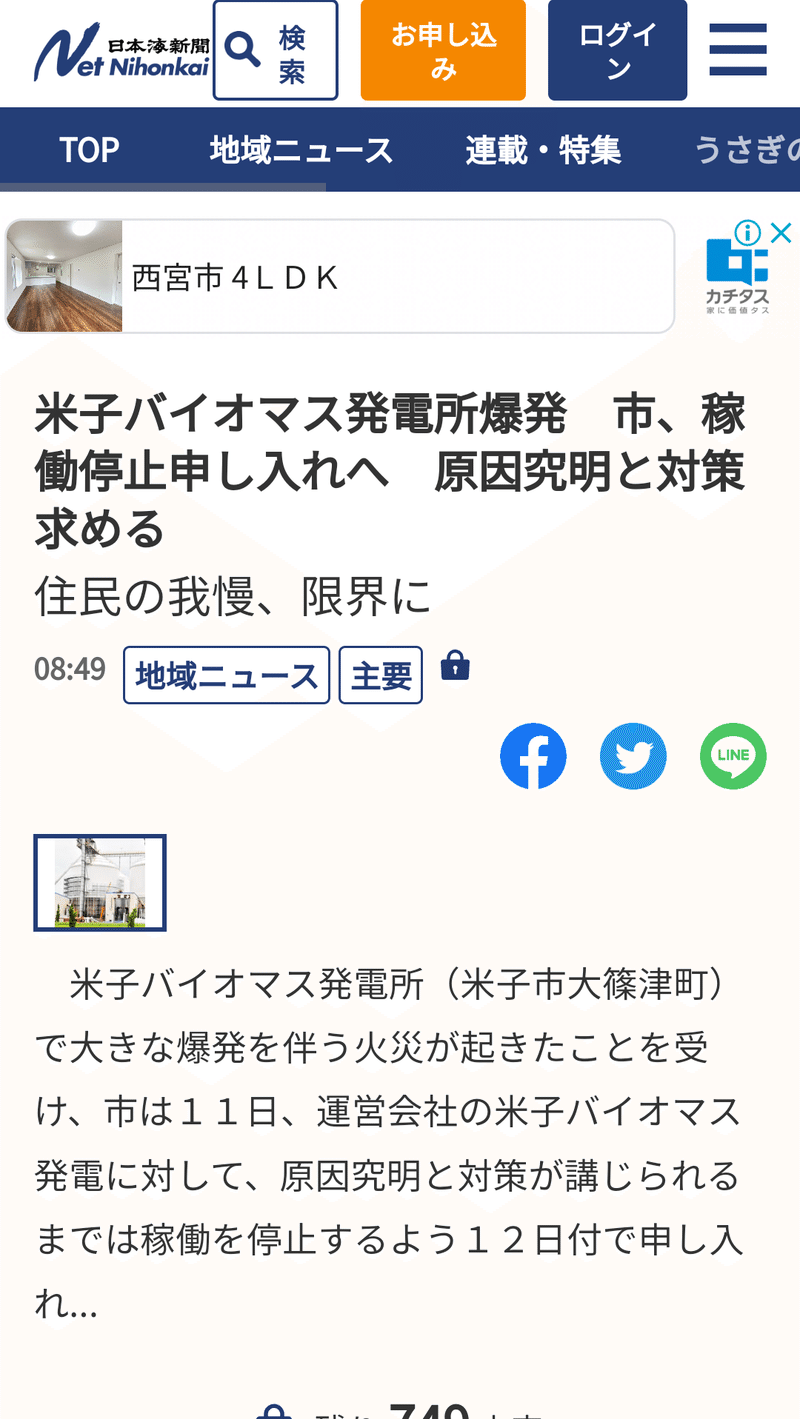800x1419 pixels.
Task: Click the ログイン button
Action: [617, 50]
